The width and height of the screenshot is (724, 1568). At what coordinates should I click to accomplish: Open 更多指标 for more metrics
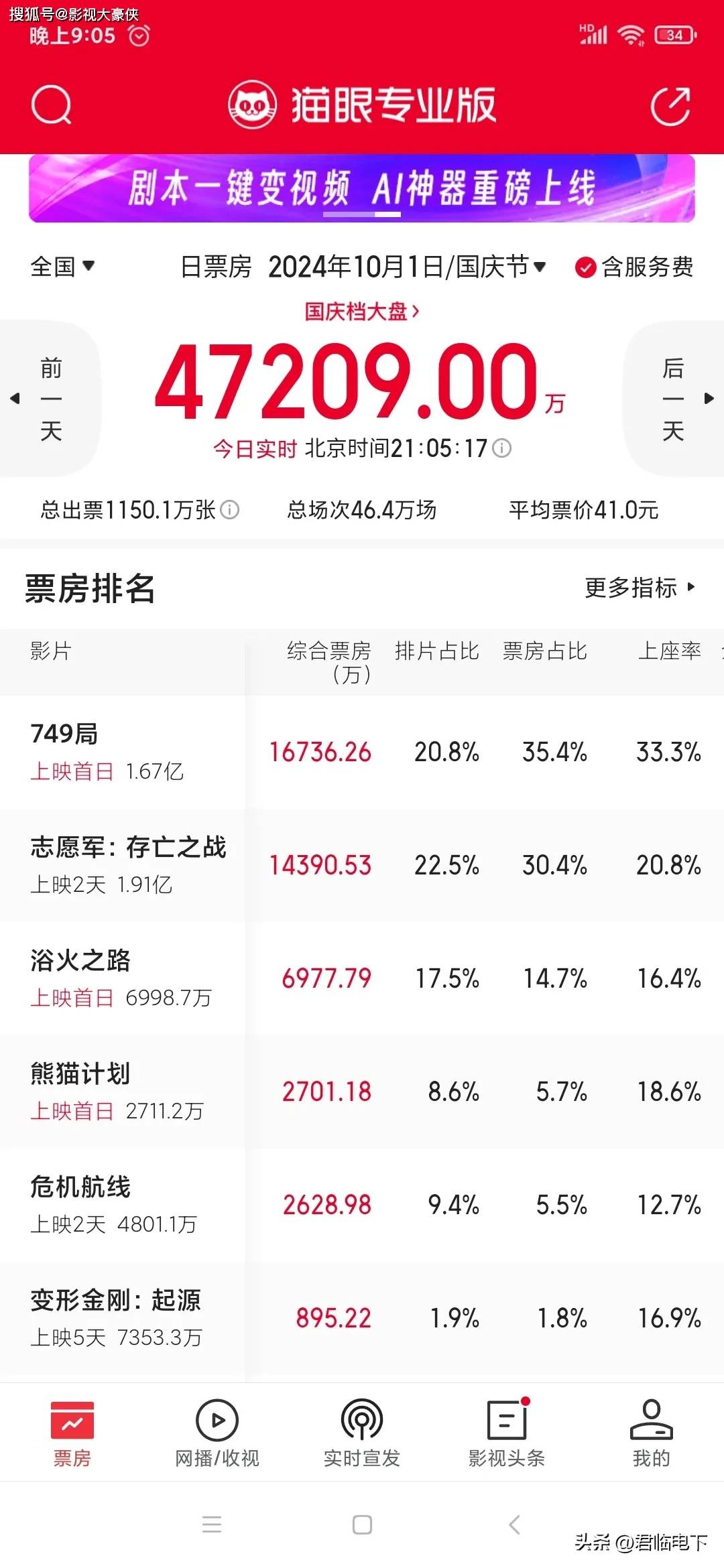[x=639, y=588]
